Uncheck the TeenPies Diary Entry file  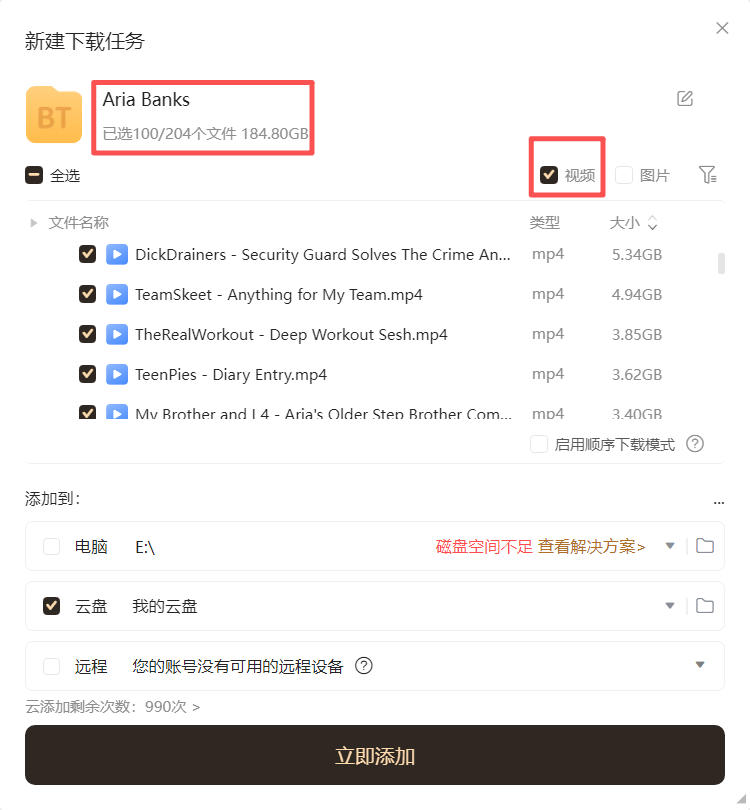pos(87,374)
